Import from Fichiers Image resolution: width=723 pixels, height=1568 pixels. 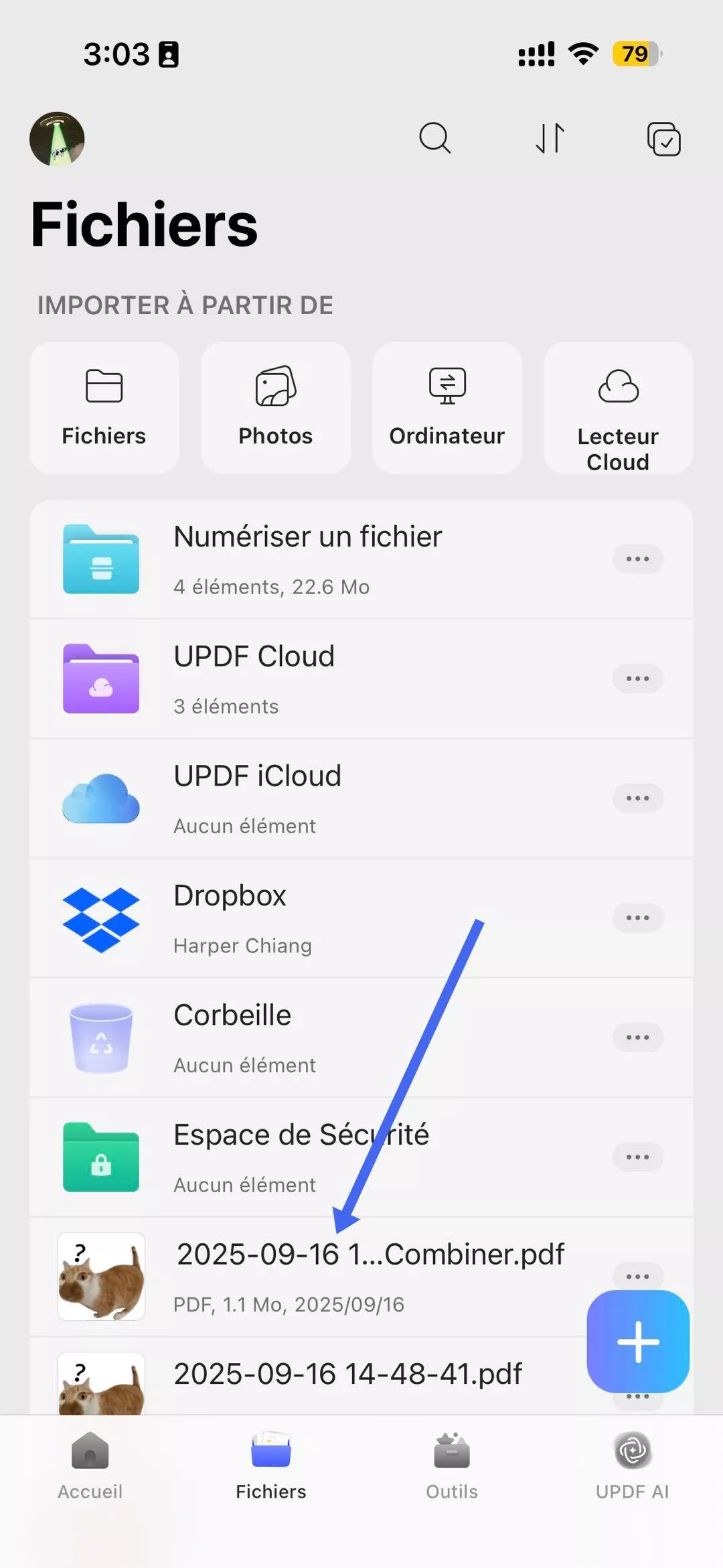tap(104, 408)
